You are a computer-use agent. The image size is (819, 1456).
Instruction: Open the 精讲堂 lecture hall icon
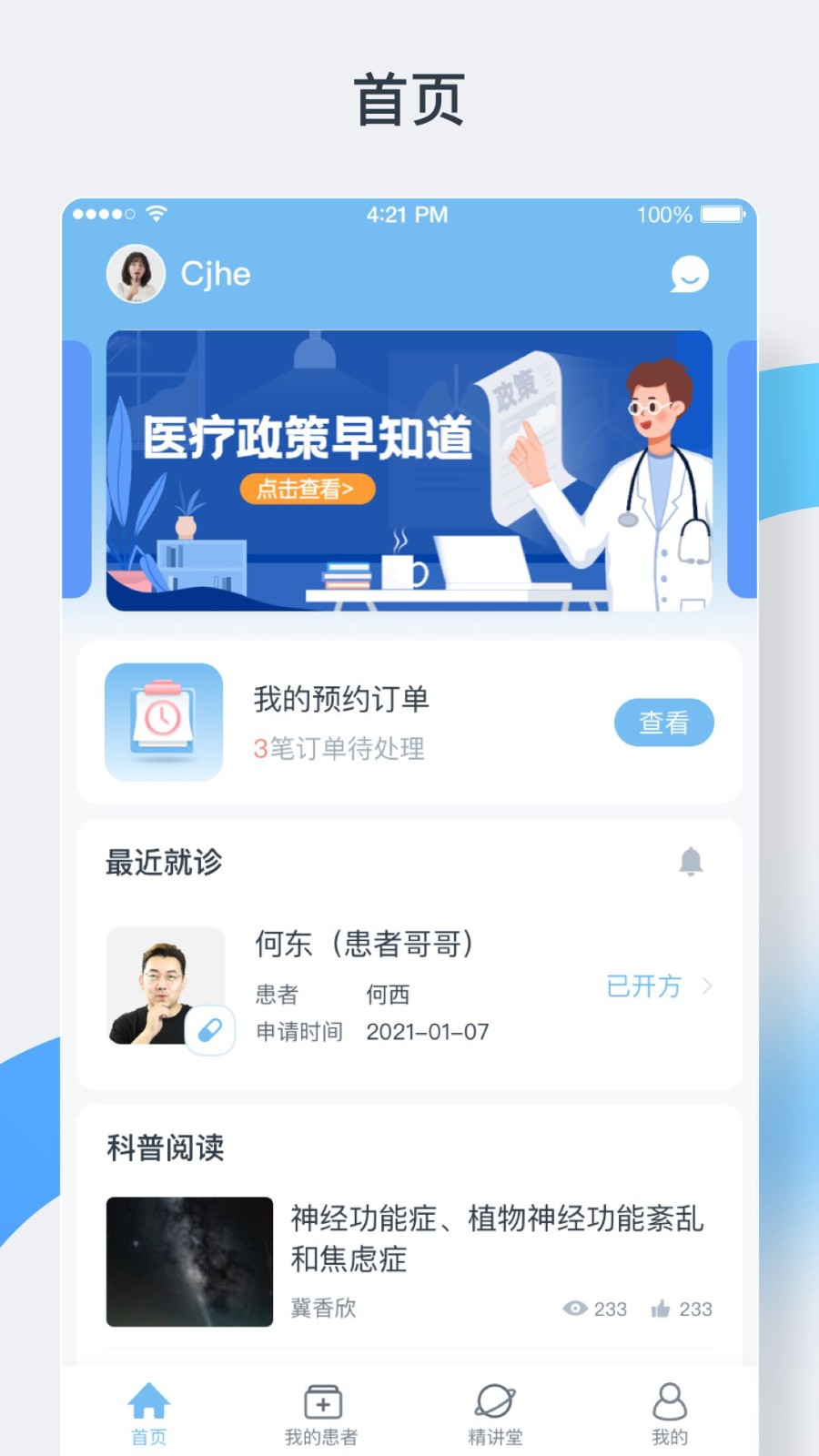[494, 1403]
